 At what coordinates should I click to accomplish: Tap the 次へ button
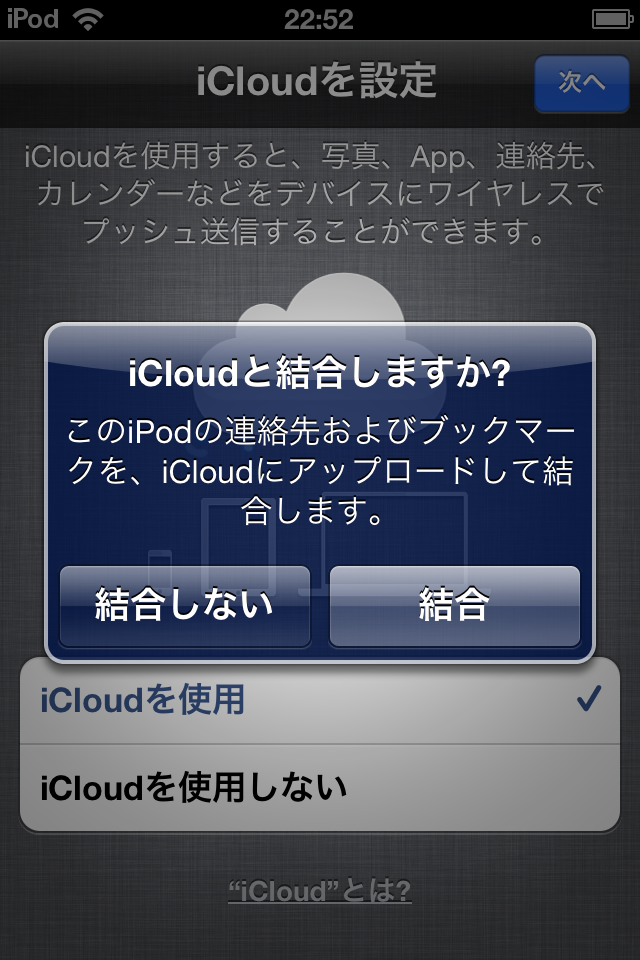point(582,82)
